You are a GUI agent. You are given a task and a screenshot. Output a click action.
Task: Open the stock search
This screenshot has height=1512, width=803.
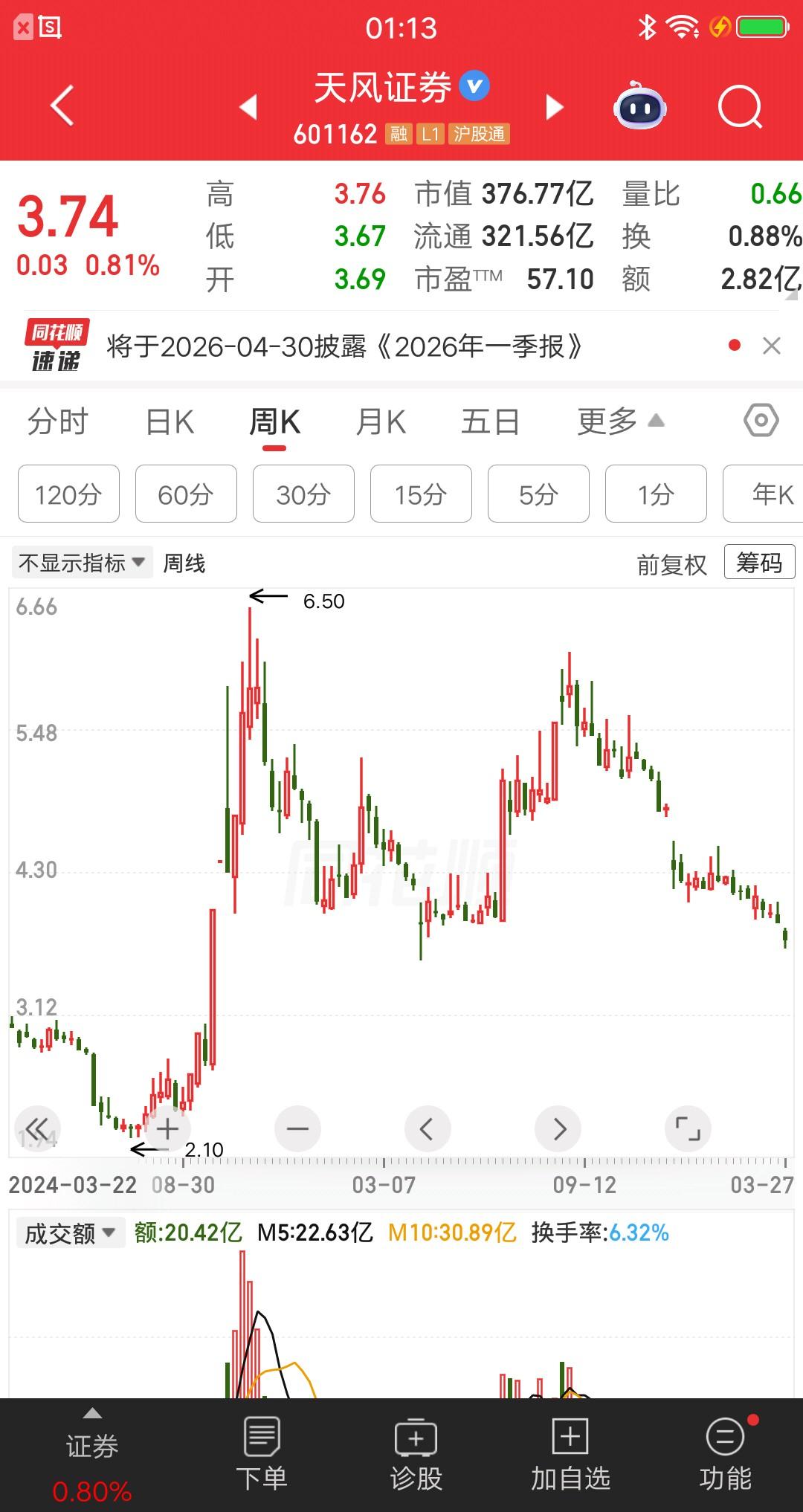[738, 106]
